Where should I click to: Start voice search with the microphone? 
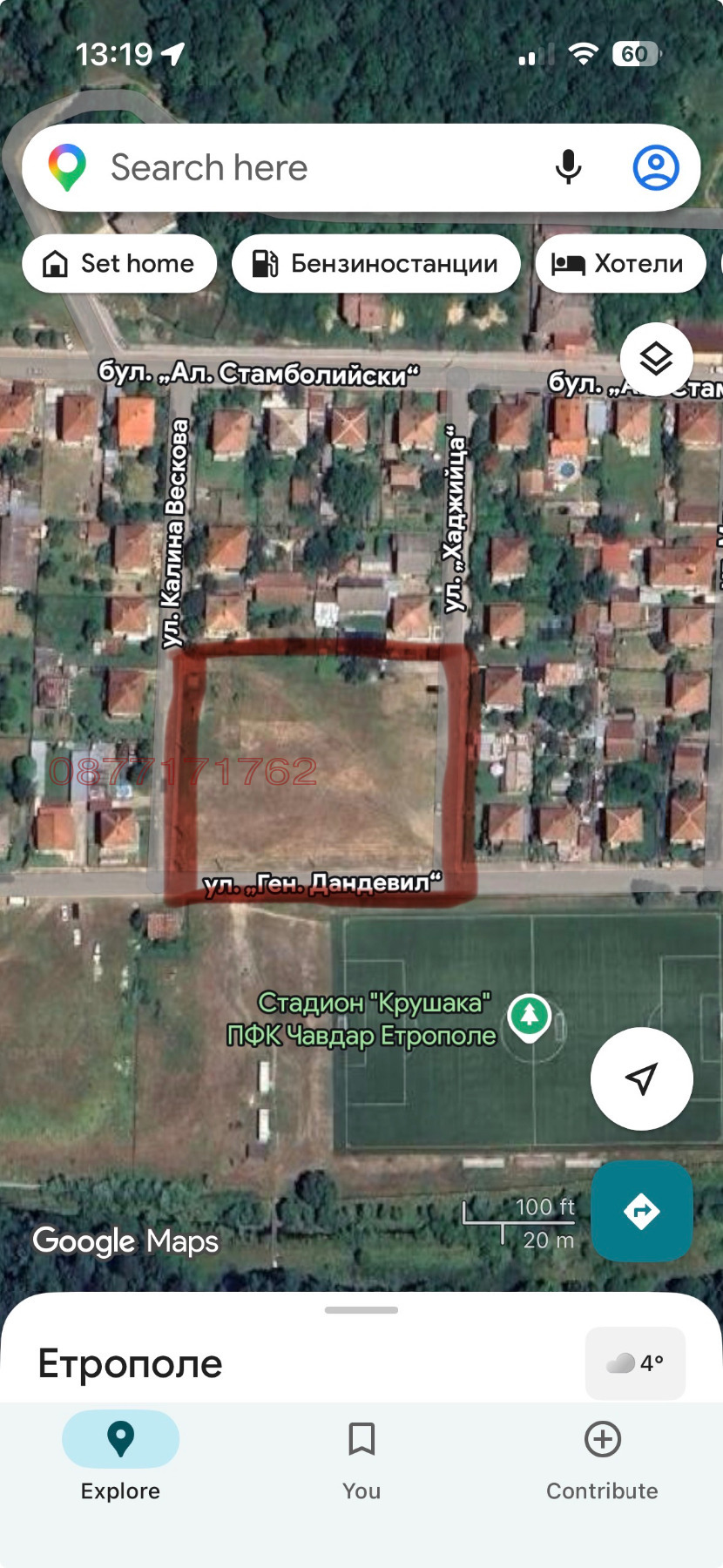568,167
